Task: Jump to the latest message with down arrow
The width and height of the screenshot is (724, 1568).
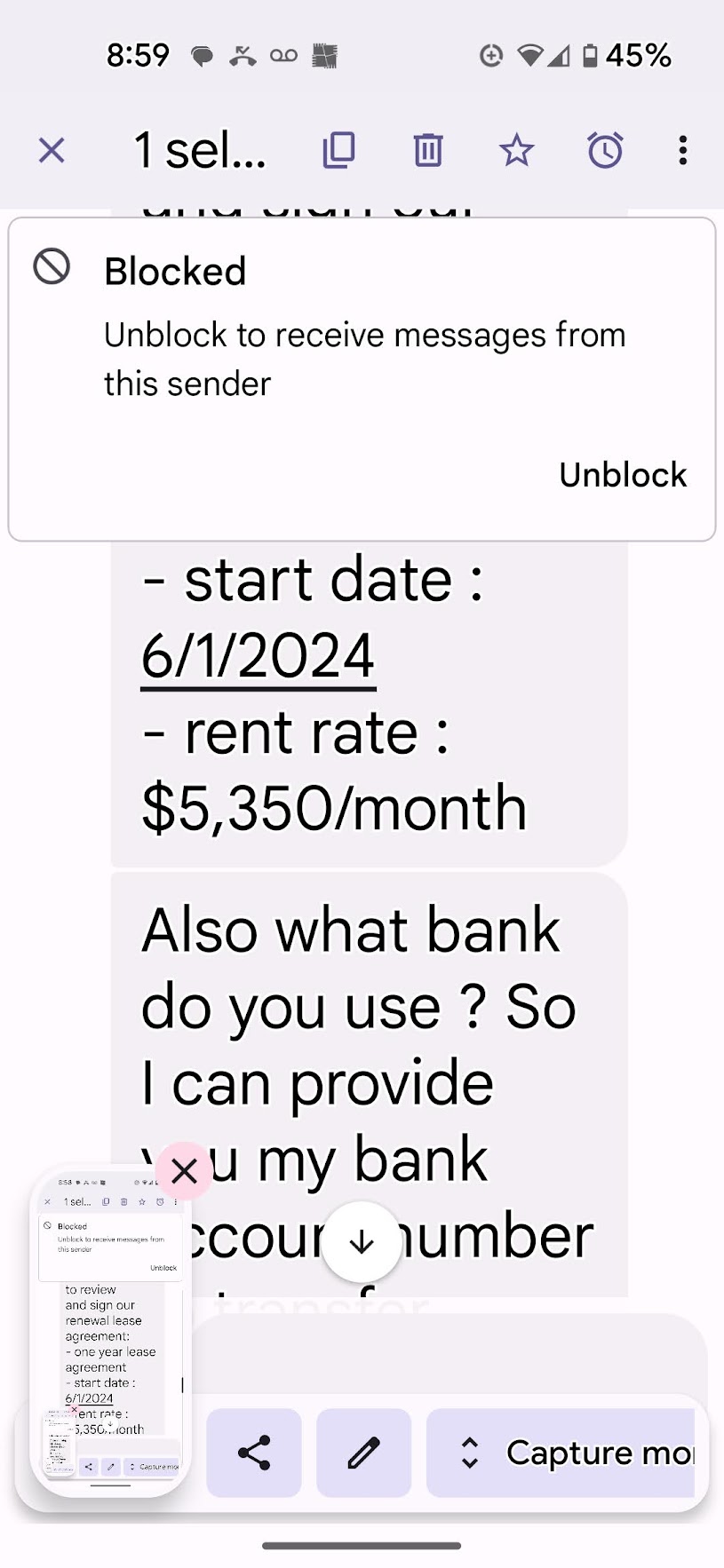Action: click(362, 1242)
